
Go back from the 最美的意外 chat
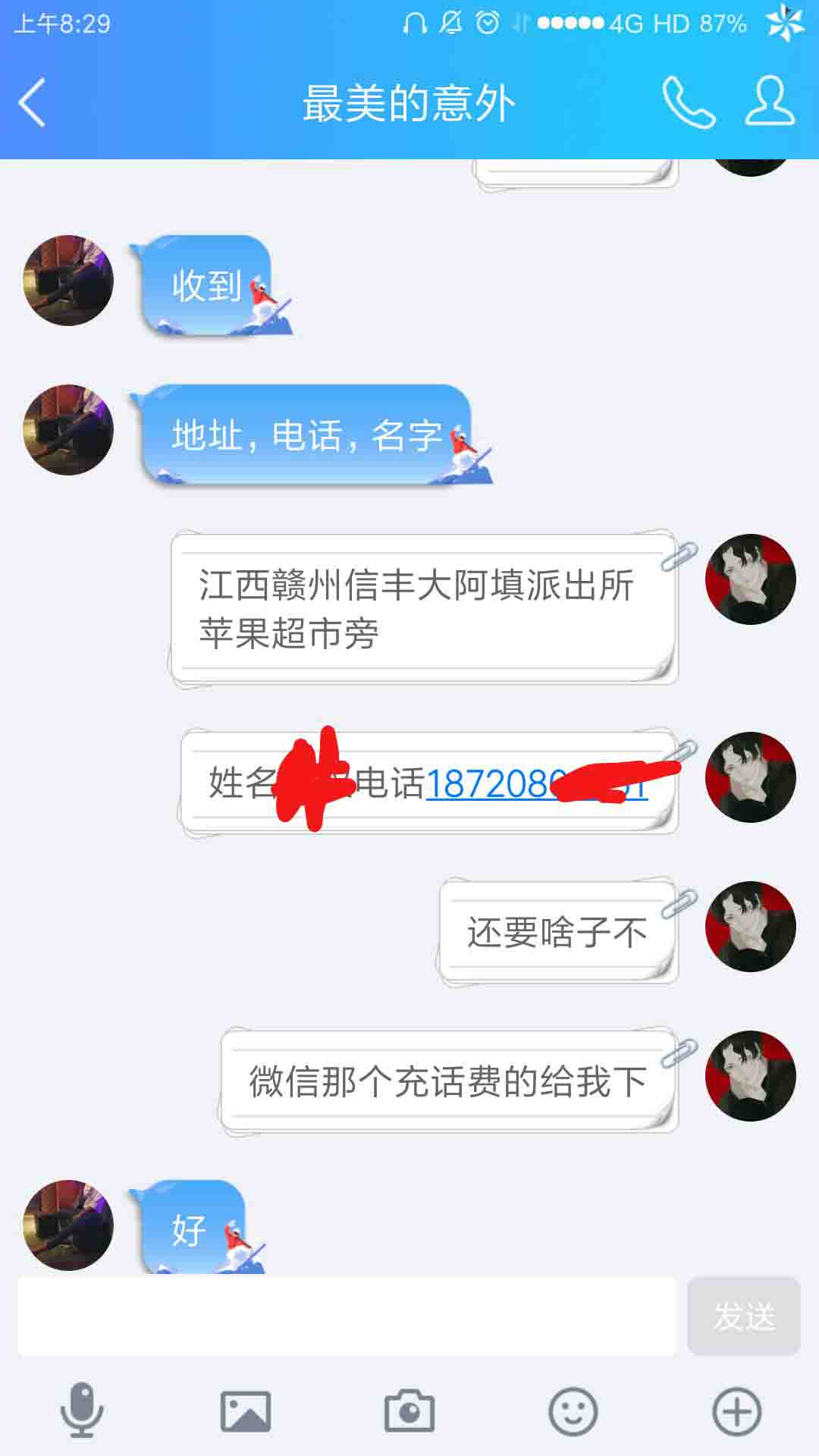(32, 102)
